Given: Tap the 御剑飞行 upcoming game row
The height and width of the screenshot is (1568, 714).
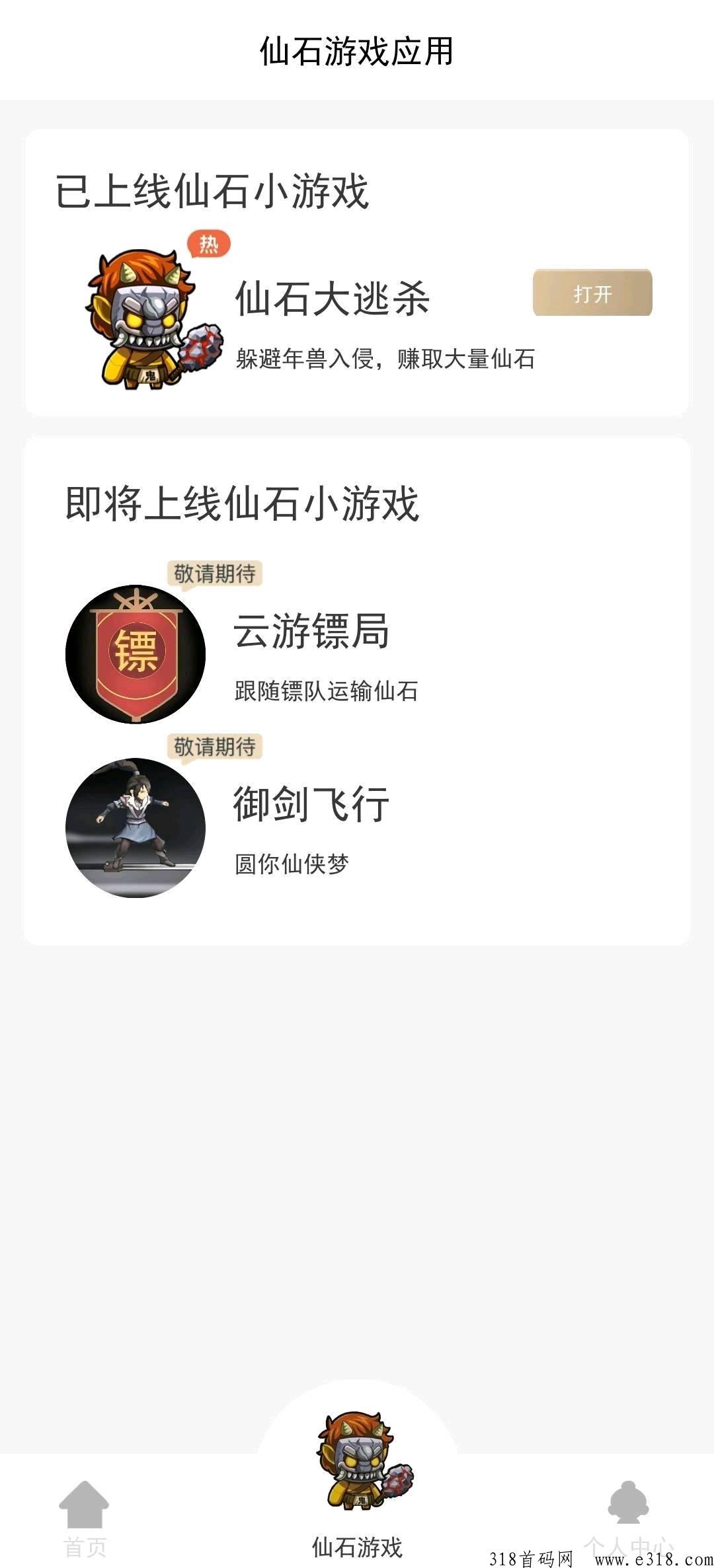Looking at the screenshot, I should pos(357,817).
